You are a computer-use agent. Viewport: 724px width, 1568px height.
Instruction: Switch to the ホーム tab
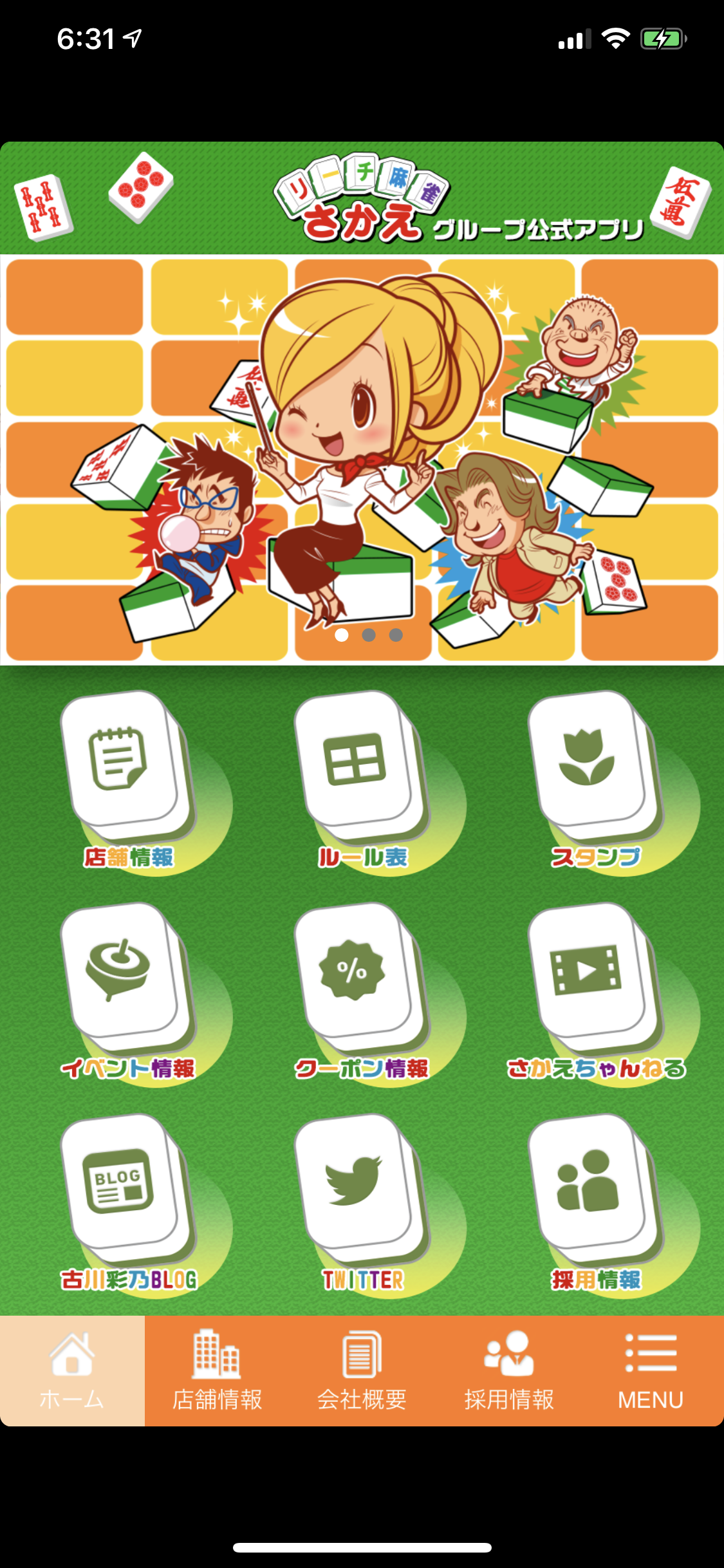(72, 1371)
